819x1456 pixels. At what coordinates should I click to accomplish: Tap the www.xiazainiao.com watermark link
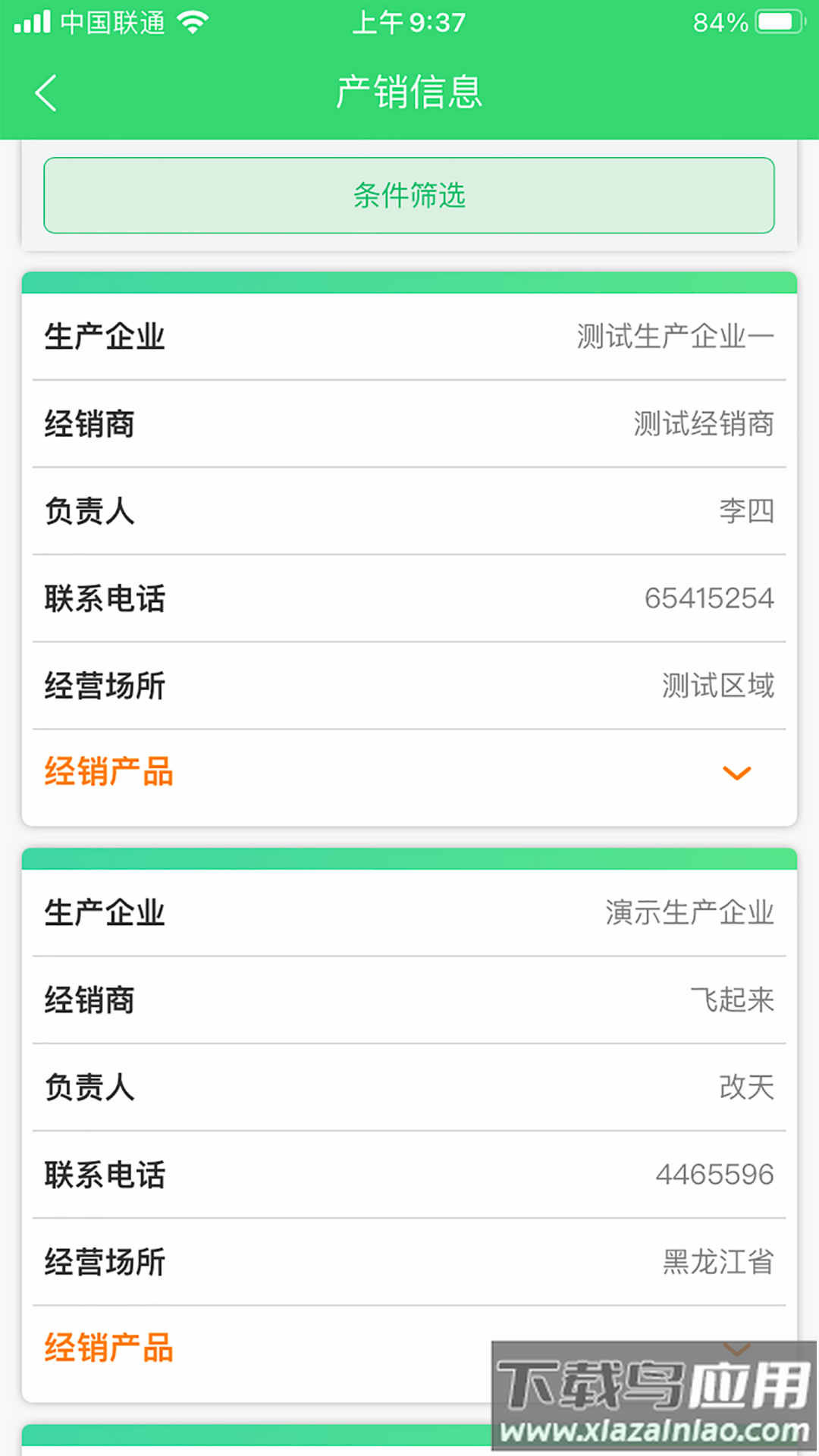pos(654,1431)
